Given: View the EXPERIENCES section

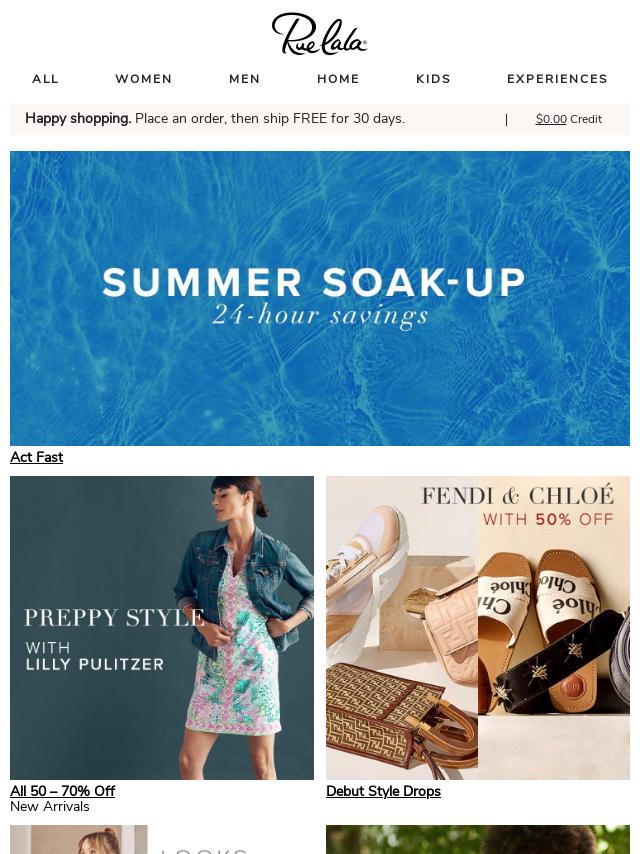Looking at the screenshot, I should click(x=557, y=79).
